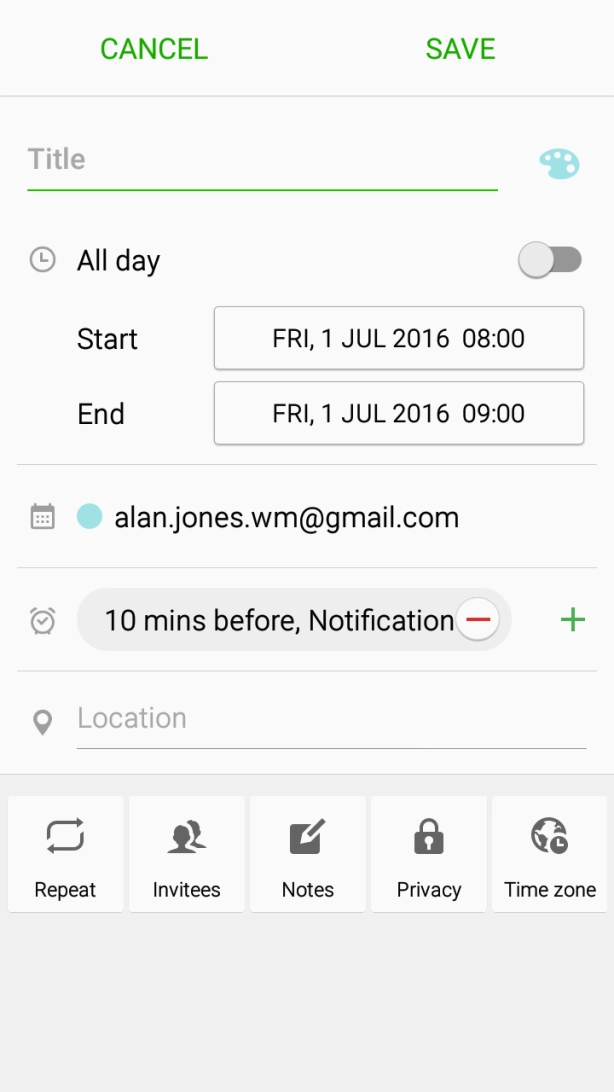Enable the All day switch
Viewport: 614px width, 1092px height.
(550, 261)
